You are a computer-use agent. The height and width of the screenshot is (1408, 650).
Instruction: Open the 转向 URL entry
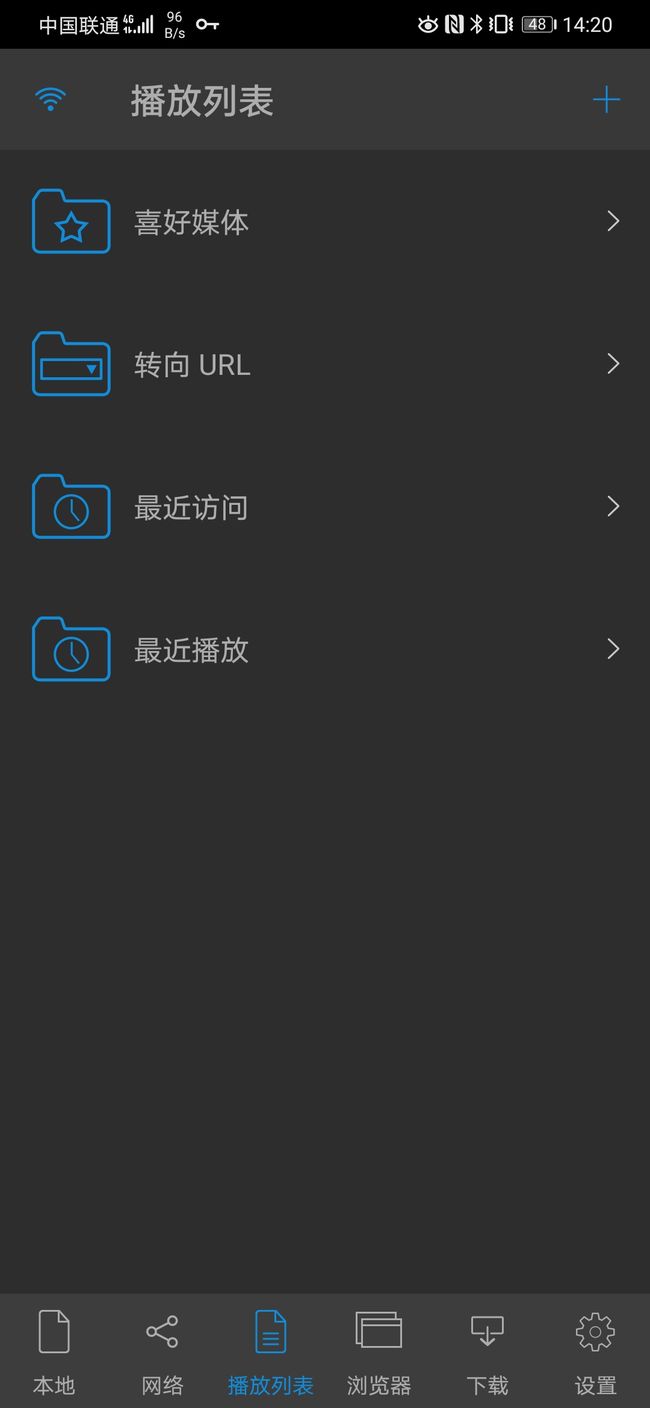[x=325, y=364]
